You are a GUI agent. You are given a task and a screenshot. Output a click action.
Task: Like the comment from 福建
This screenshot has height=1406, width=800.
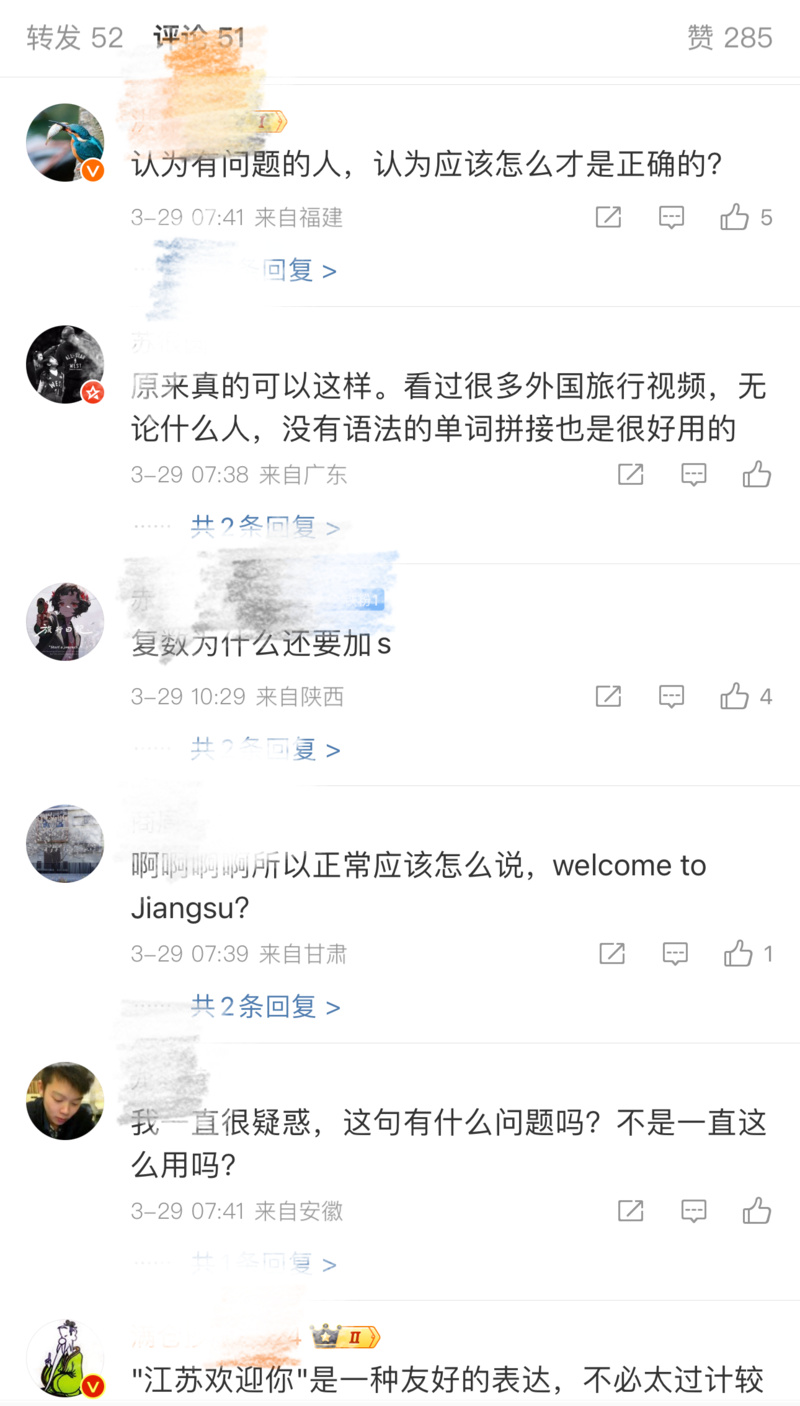tap(735, 217)
